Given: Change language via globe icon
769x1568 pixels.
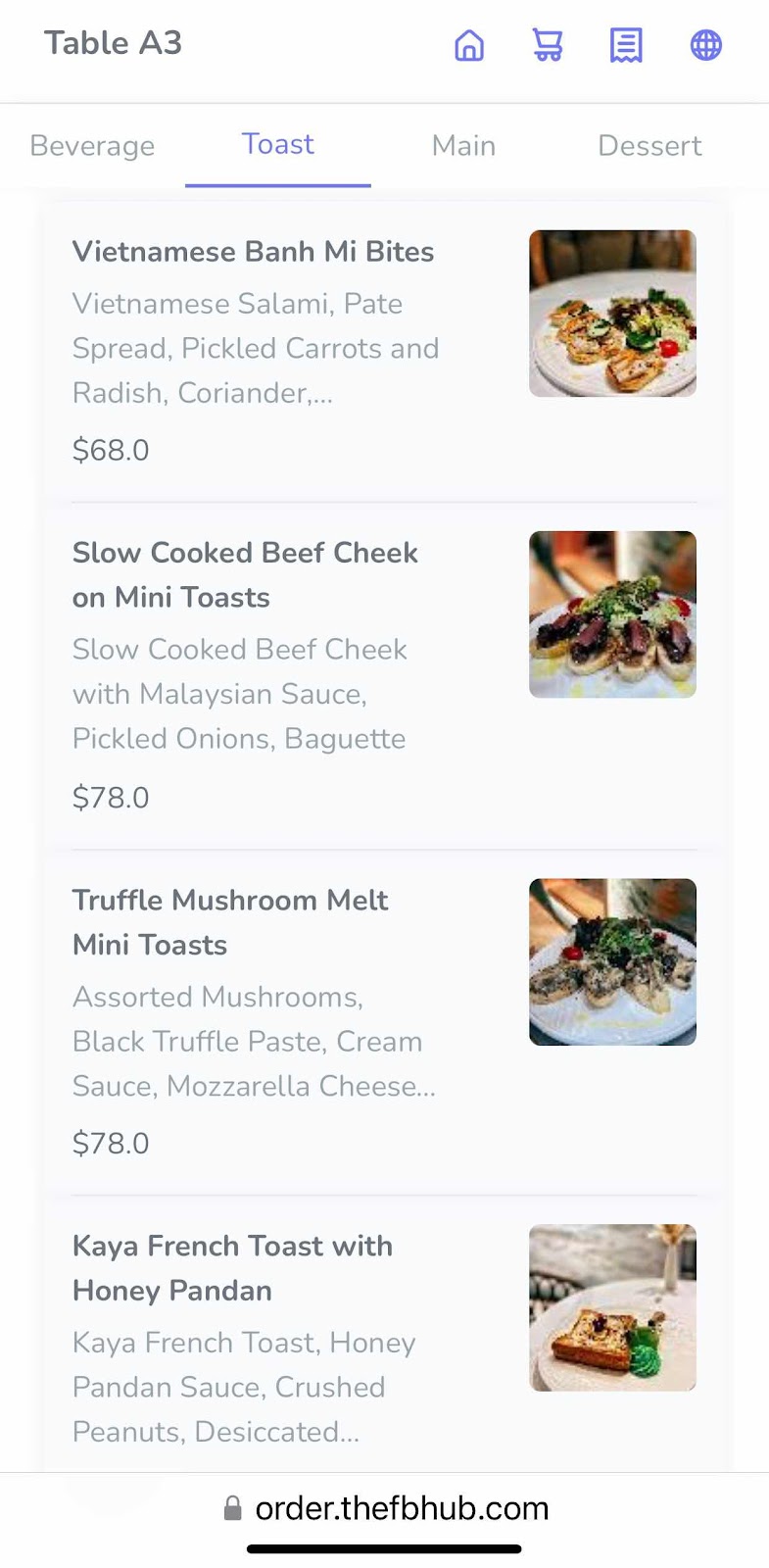Looking at the screenshot, I should pos(706,45).
